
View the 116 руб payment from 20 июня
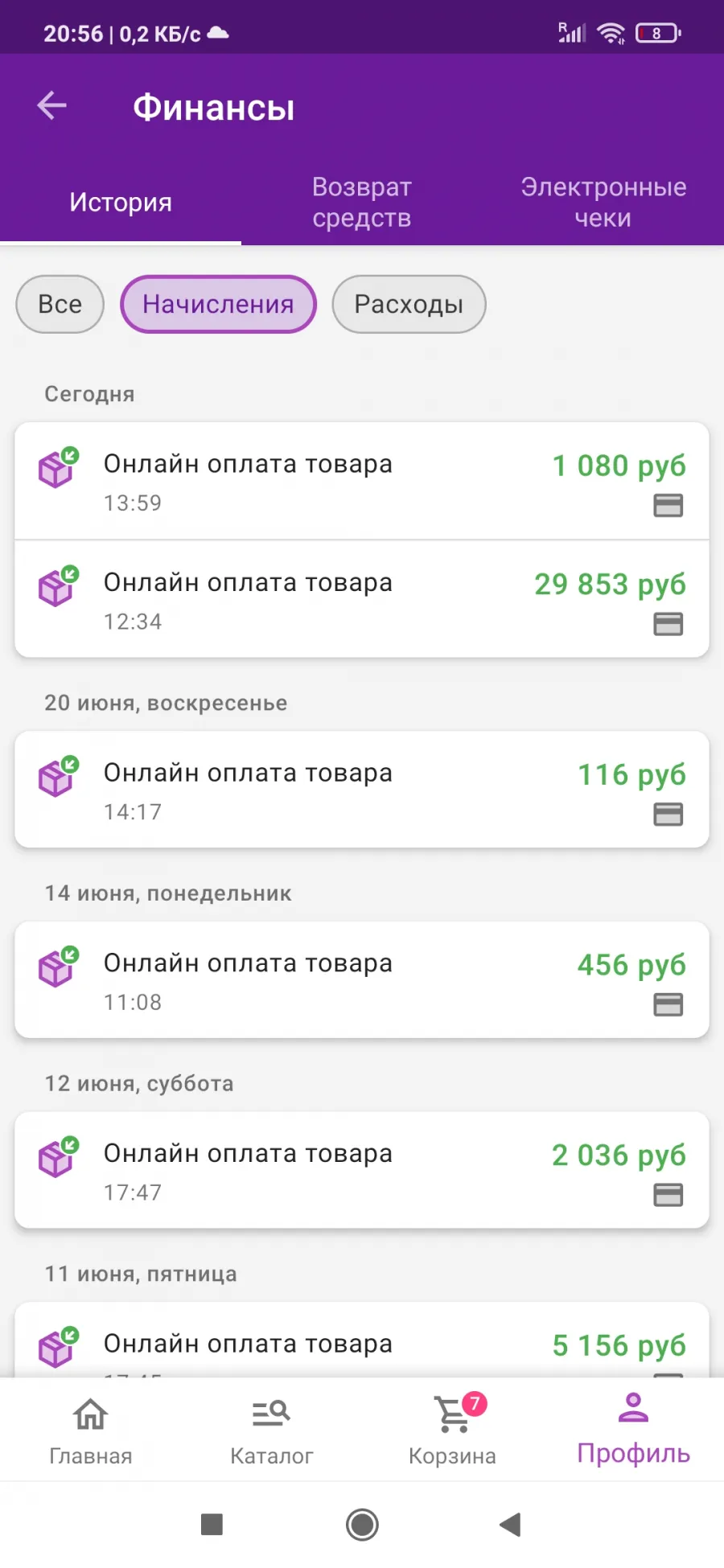click(x=362, y=790)
